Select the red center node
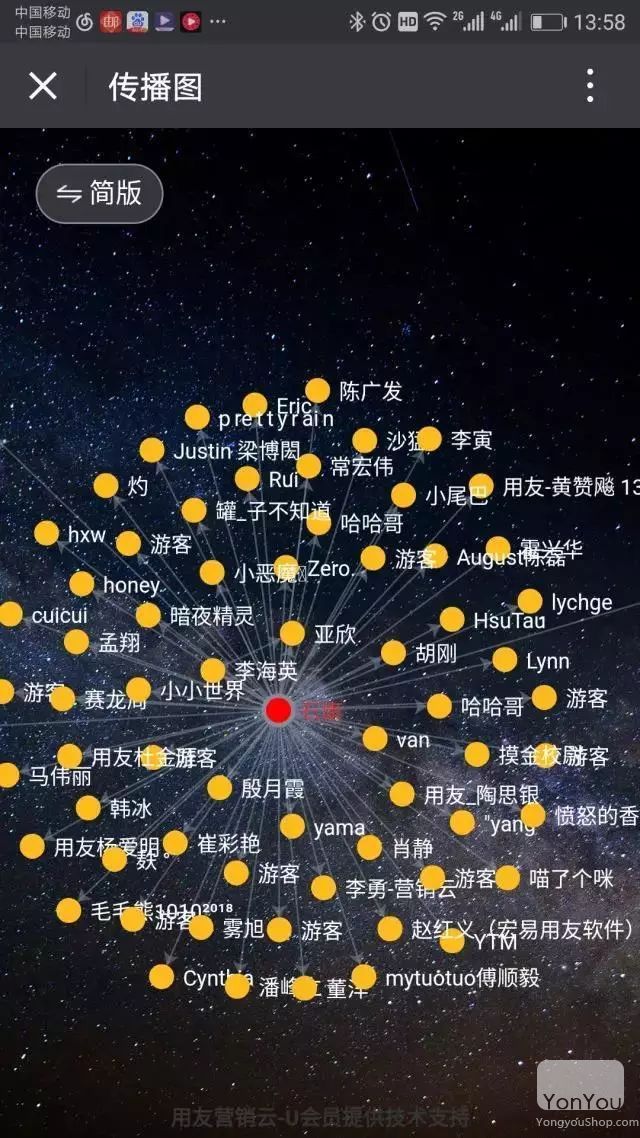Image resolution: width=640 pixels, height=1138 pixels. pos(278,710)
